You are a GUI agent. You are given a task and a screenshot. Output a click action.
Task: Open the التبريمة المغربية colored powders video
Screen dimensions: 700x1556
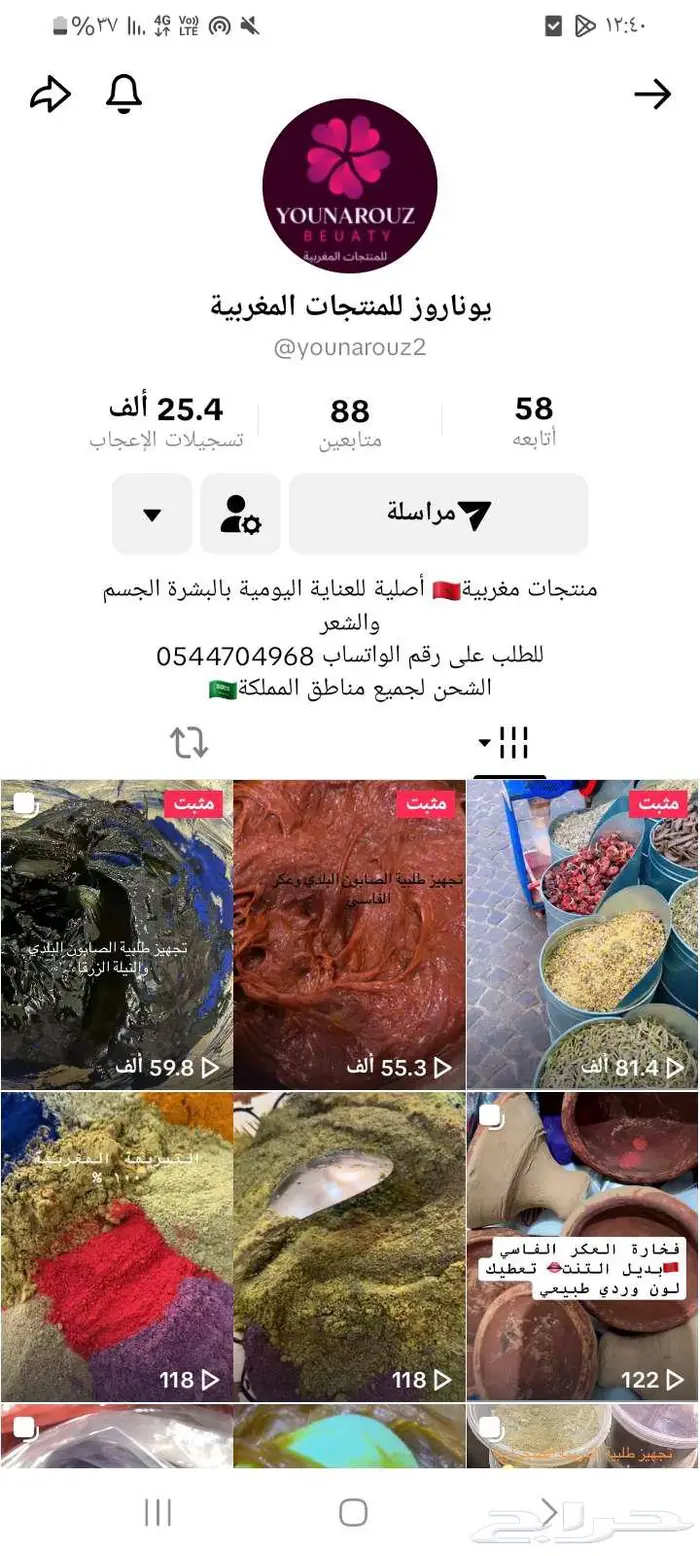pyautogui.click(x=116, y=1245)
